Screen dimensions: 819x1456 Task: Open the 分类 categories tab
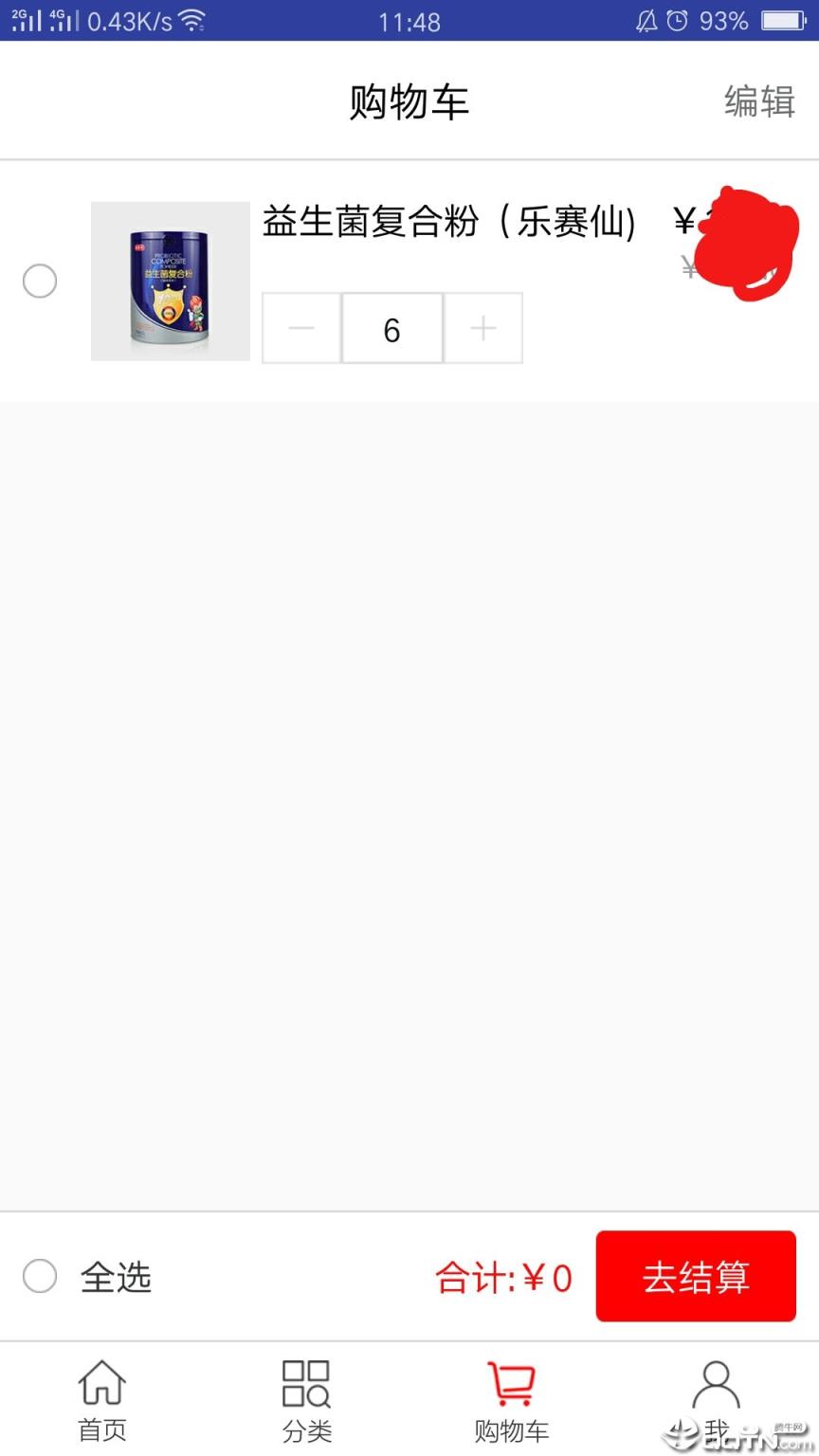click(x=306, y=1401)
